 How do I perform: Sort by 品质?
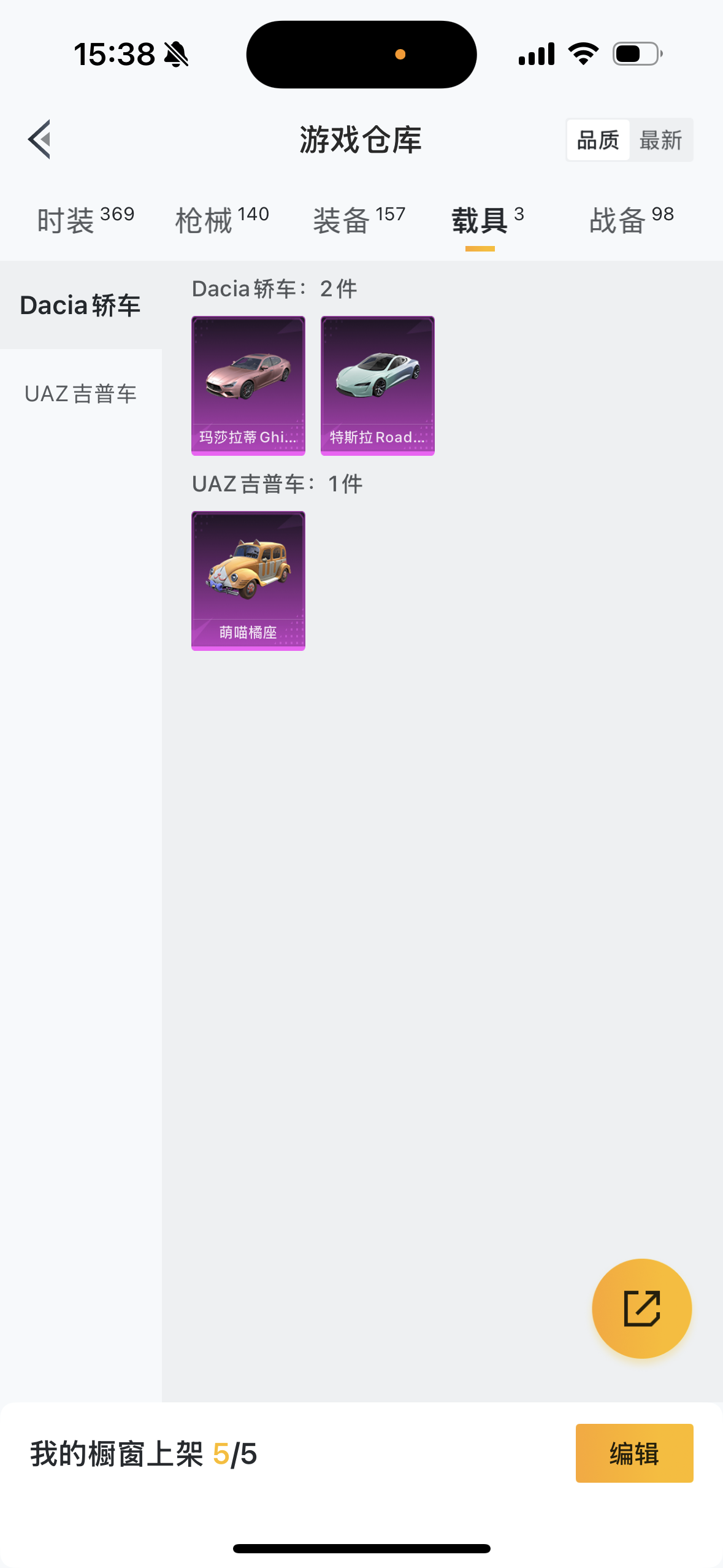pos(598,140)
